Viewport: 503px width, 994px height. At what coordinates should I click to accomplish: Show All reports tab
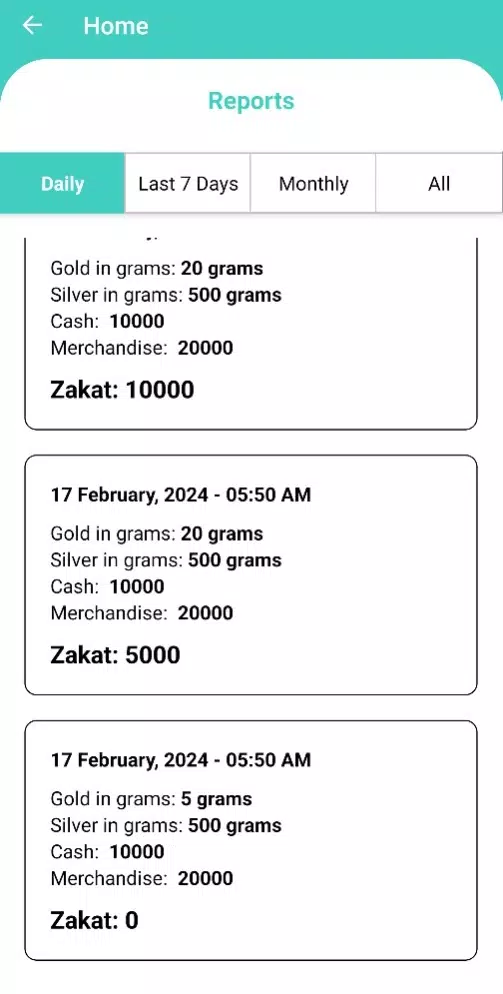coord(439,184)
